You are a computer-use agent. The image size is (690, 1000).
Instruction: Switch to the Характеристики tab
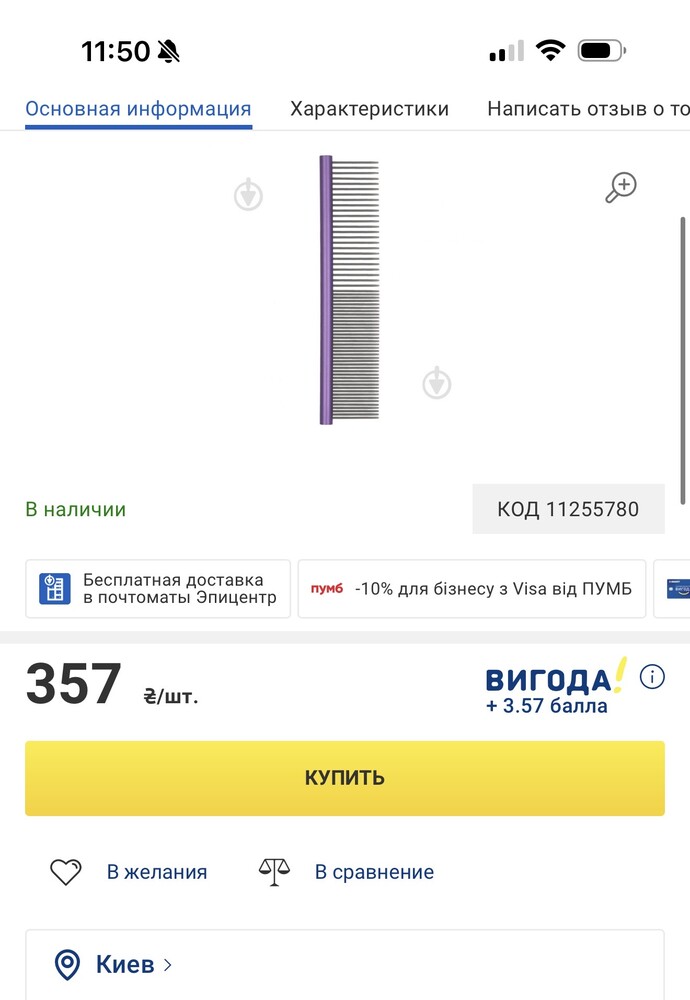[x=369, y=109]
